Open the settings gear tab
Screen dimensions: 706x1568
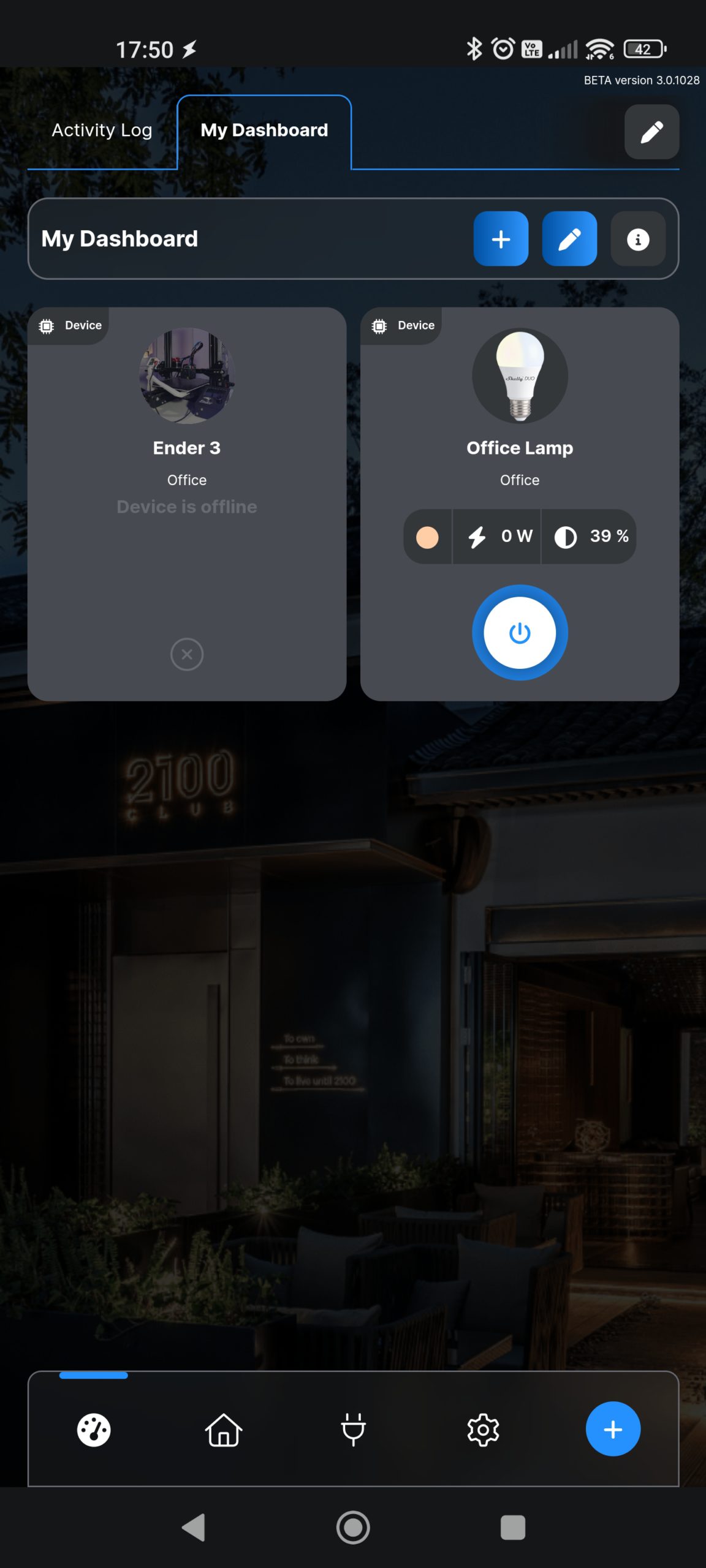pyautogui.click(x=483, y=1430)
